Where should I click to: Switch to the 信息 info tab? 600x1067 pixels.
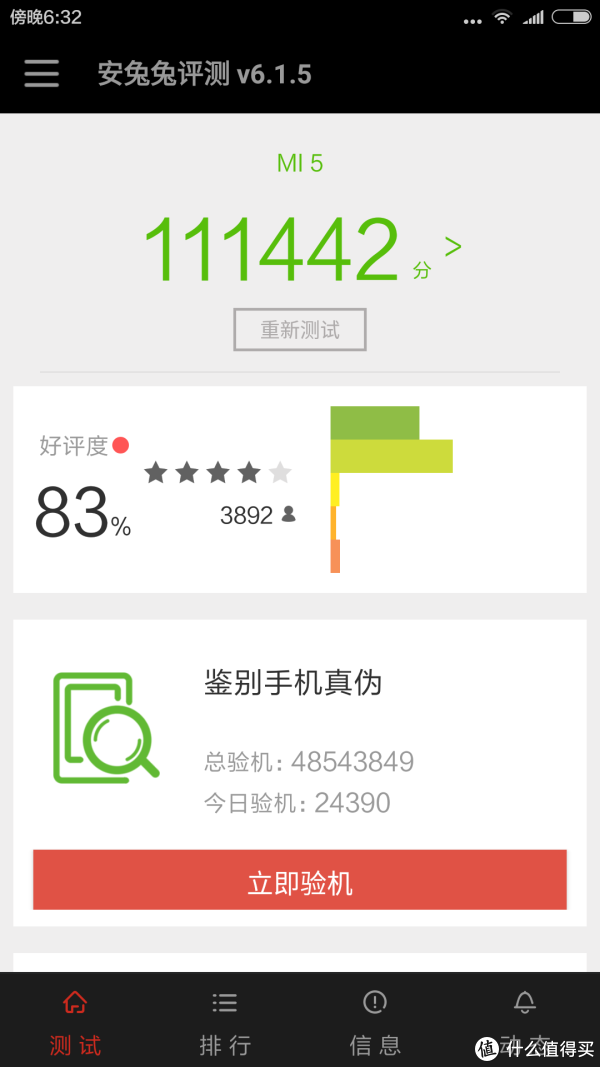[375, 1020]
